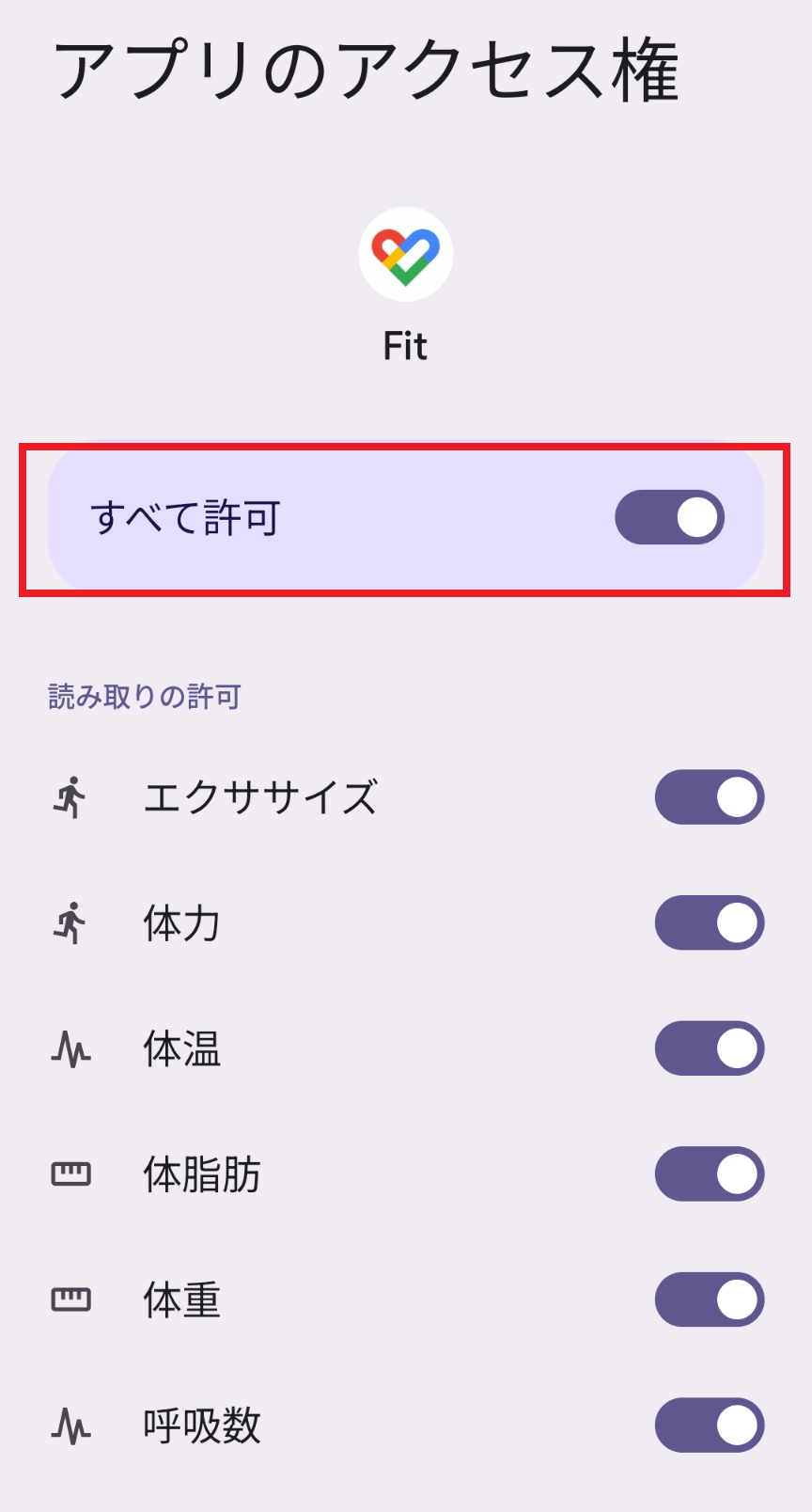Disable the 体重 read permission
812x1512 pixels.
tap(709, 1299)
